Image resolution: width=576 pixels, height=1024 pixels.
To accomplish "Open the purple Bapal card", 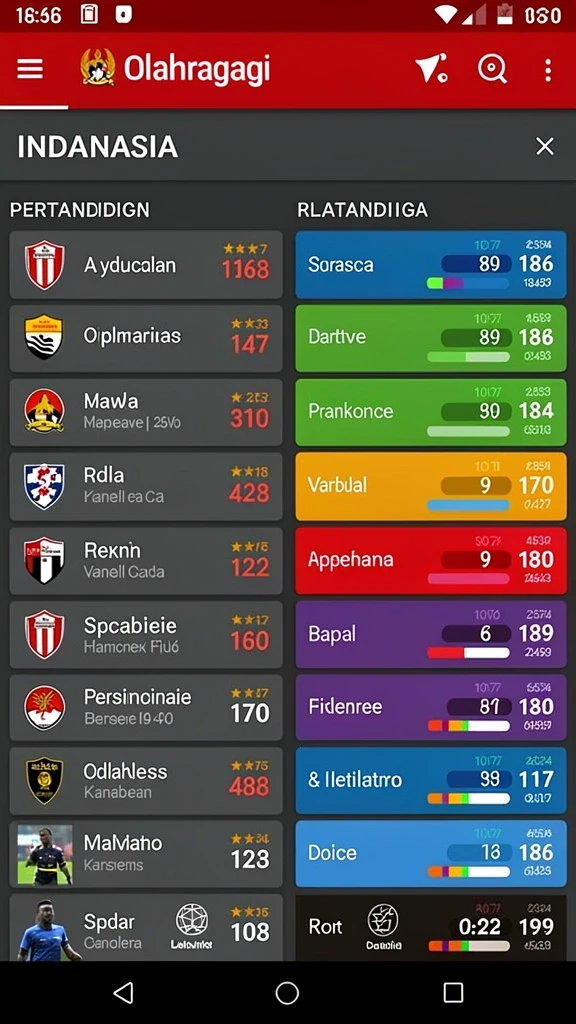I will 431,634.
